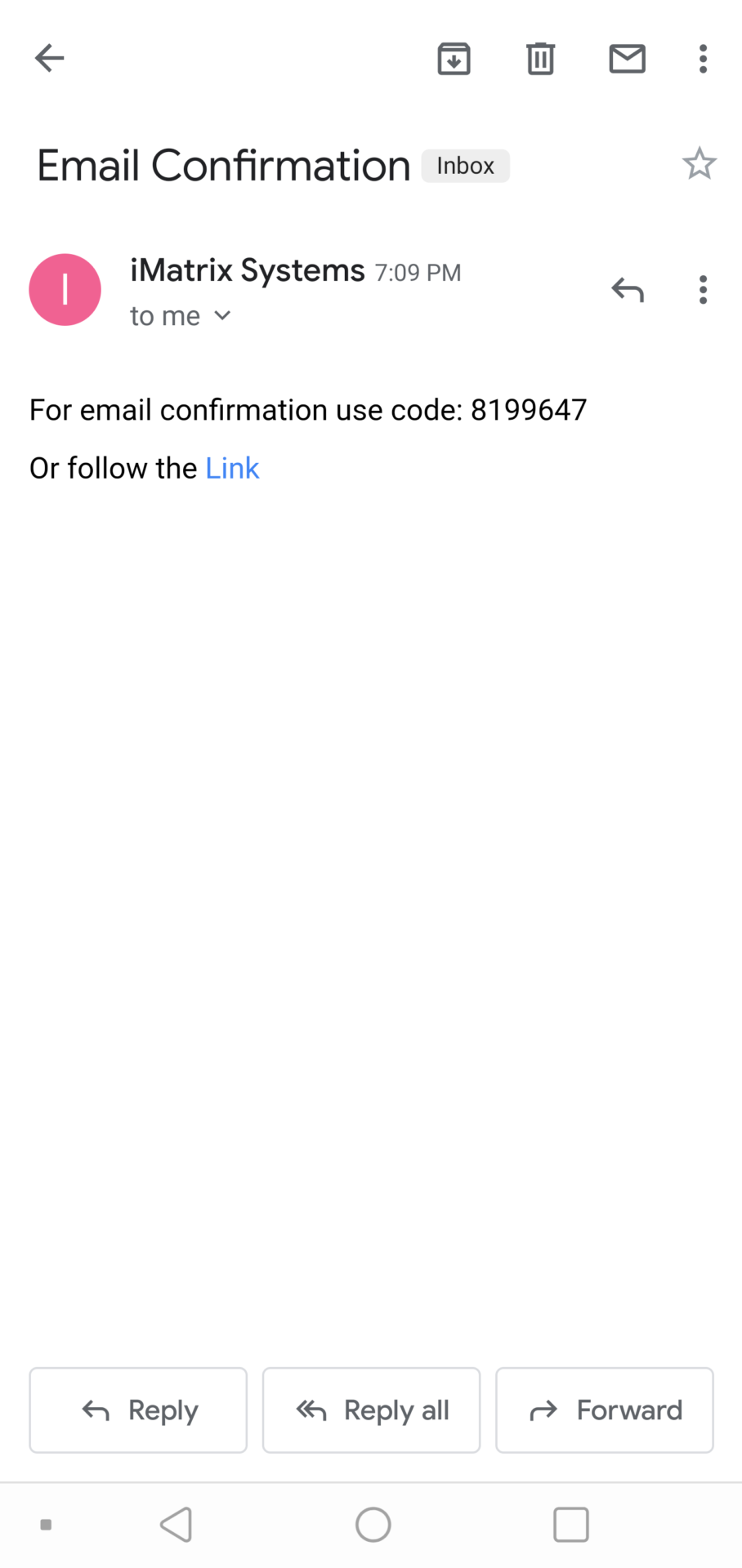Image resolution: width=742 pixels, height=1568 pixels.
Task: Open message options next to reply arrow
Action: [x=703, y=290]
